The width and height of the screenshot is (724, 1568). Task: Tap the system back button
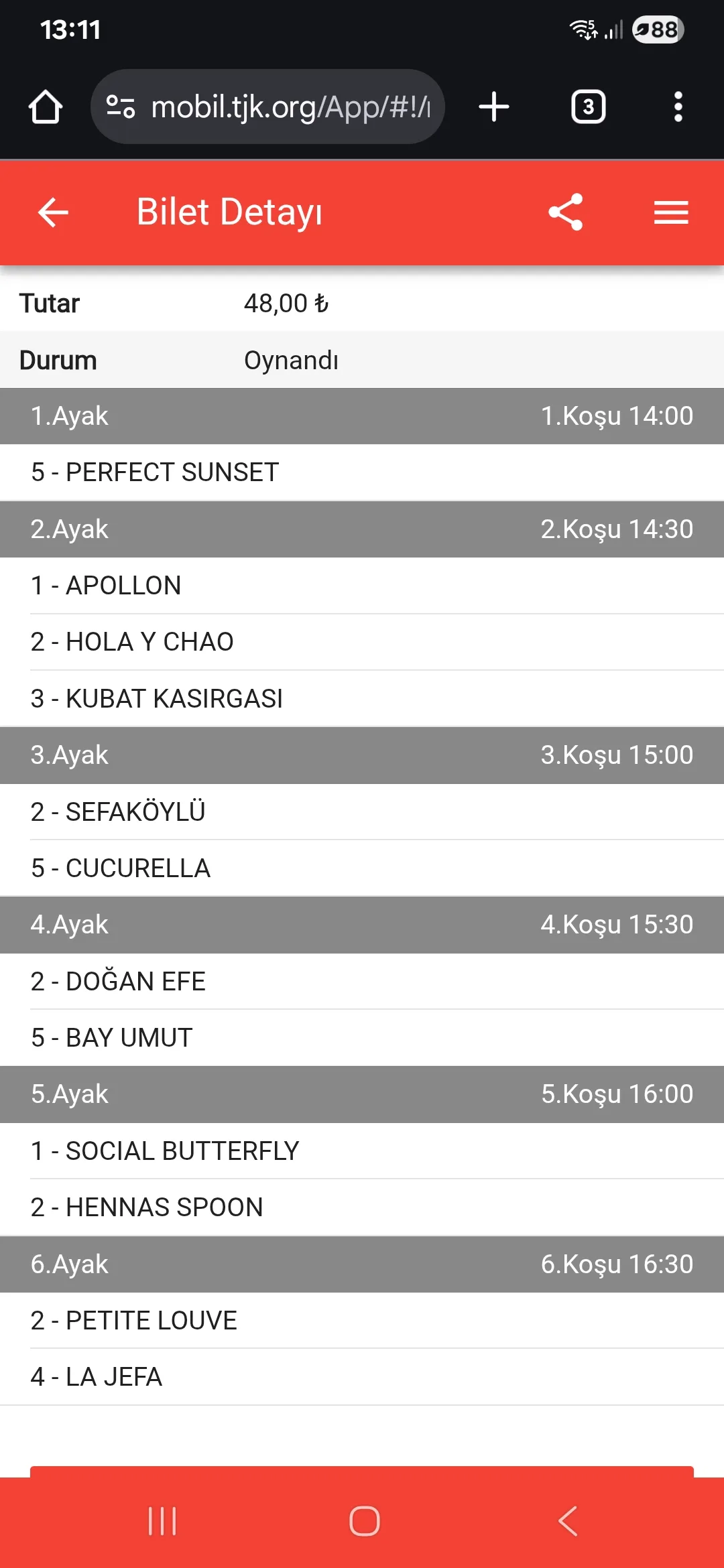pyautogui.click(x=568, y=1521)
